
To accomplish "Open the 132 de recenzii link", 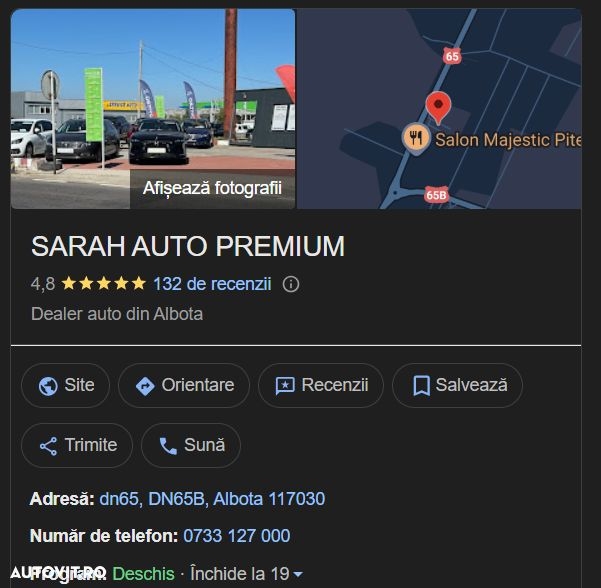I will tap(212, 284).
